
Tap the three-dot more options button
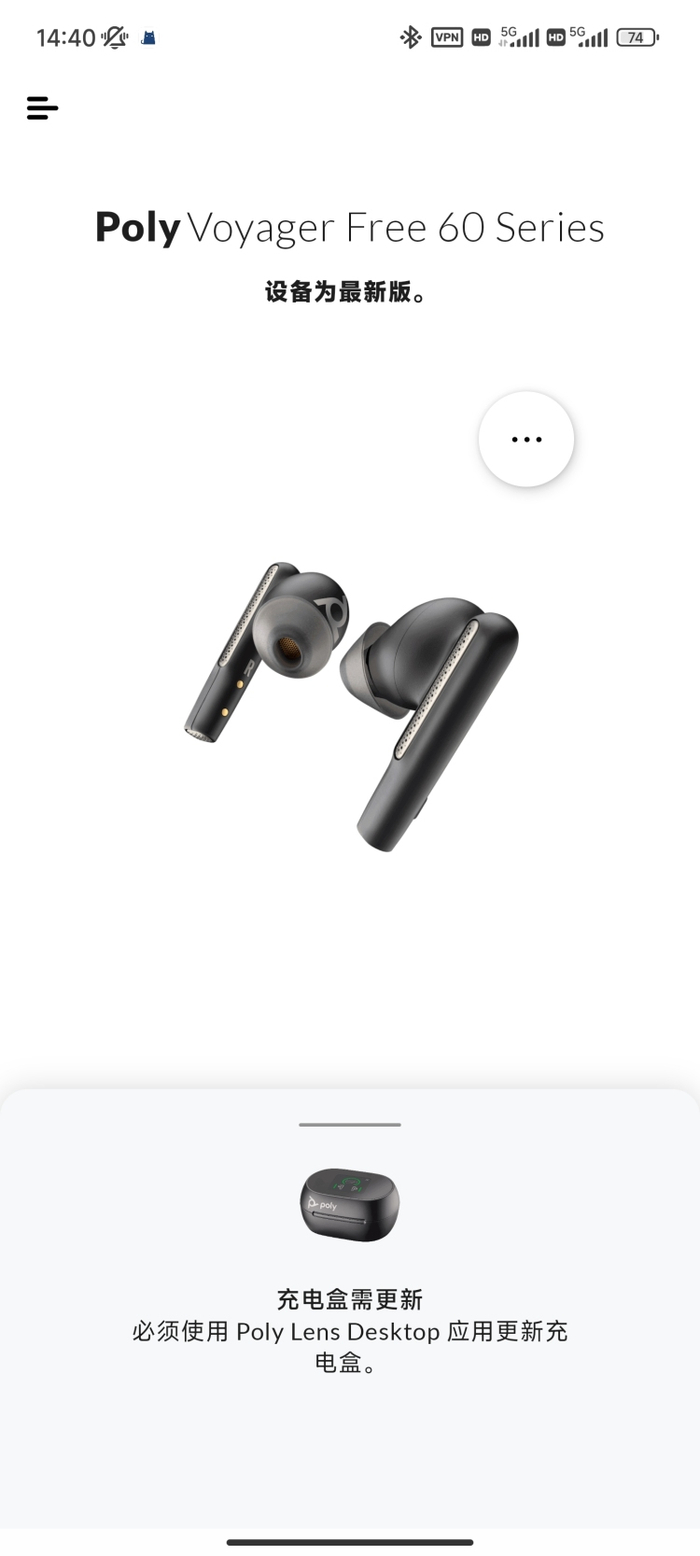[526, 439]
